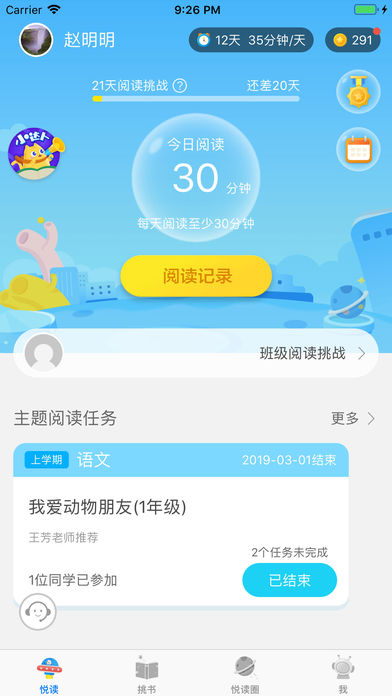Tap the 21天阅读挑战 help question mark
This screenshot has width=392, height=696.
[179, 86]
